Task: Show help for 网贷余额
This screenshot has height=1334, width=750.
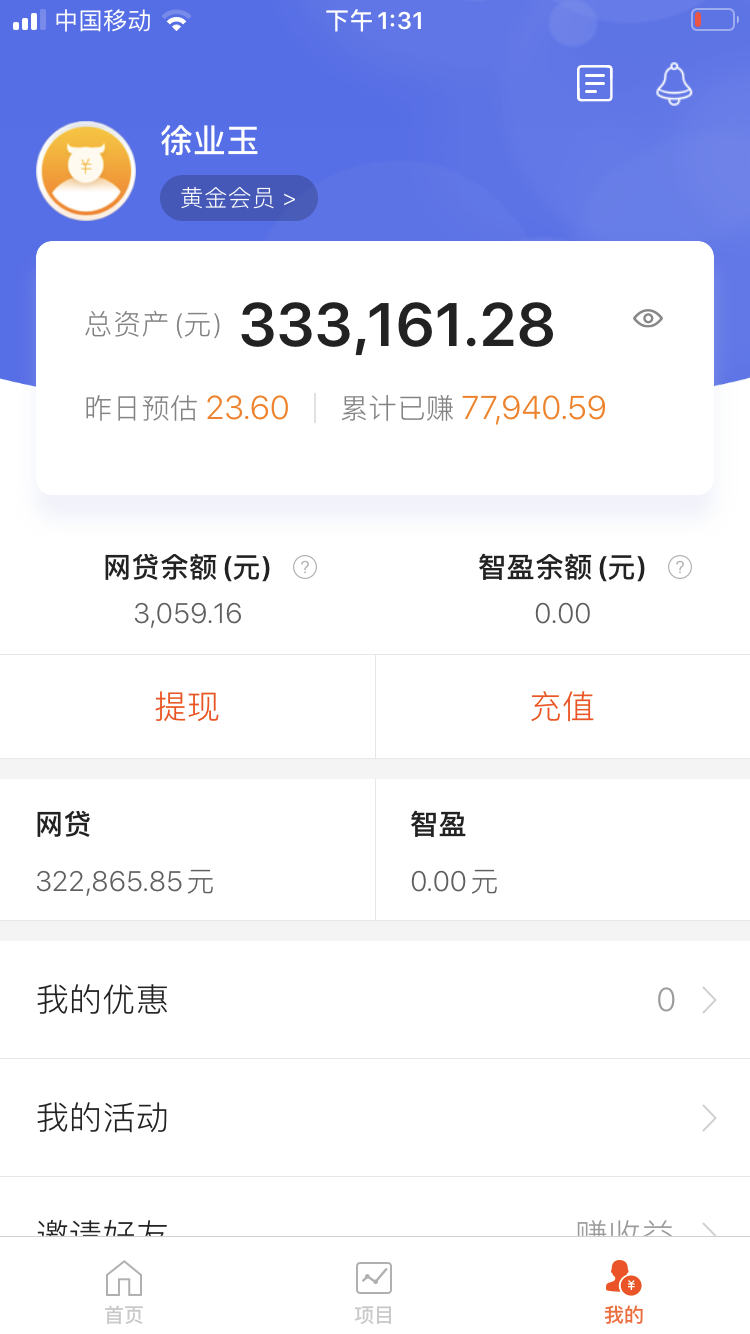Action: 305,567
